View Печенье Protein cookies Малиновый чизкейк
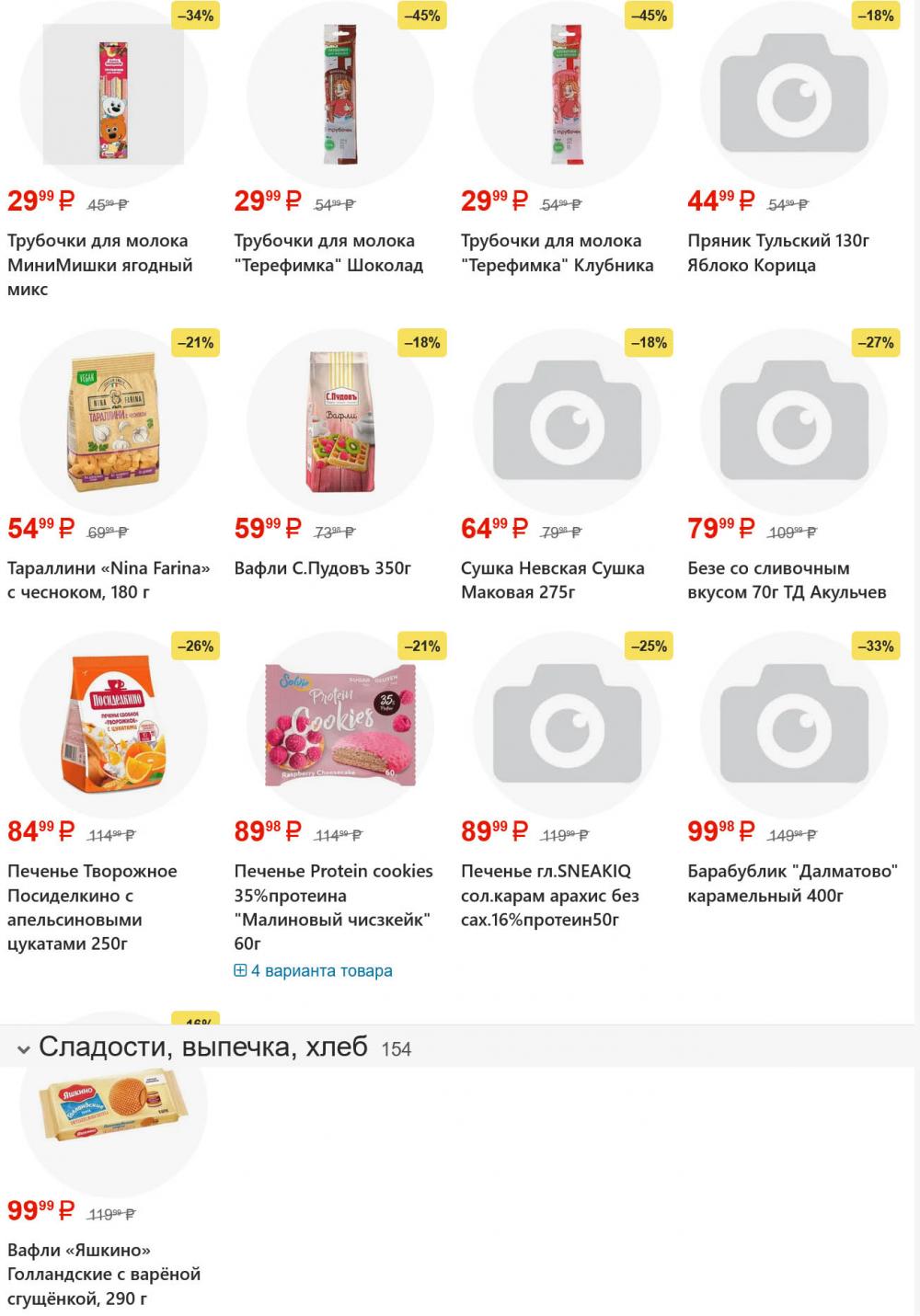Viewport: 920px width, 1316px height. pos(333,907)
